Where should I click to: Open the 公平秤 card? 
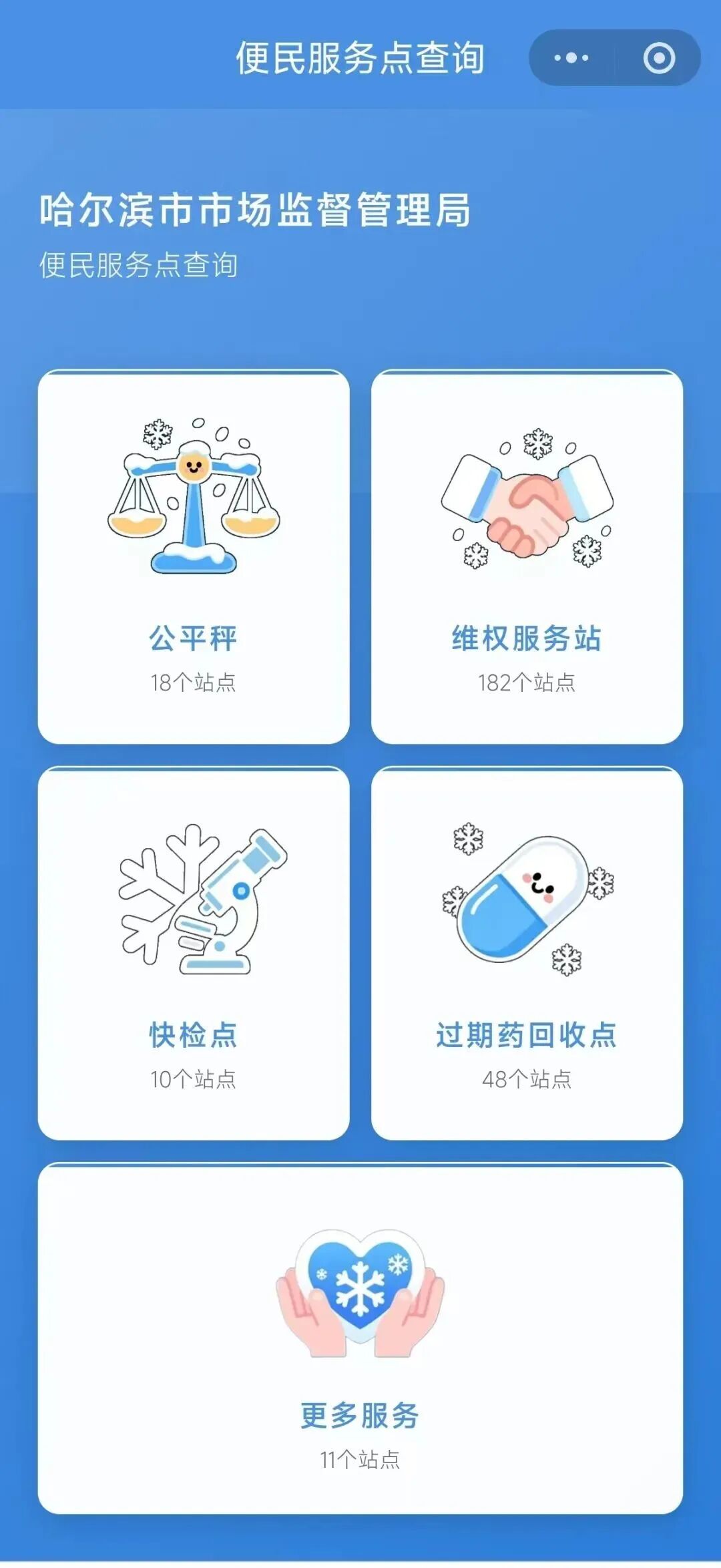[194, 557]
